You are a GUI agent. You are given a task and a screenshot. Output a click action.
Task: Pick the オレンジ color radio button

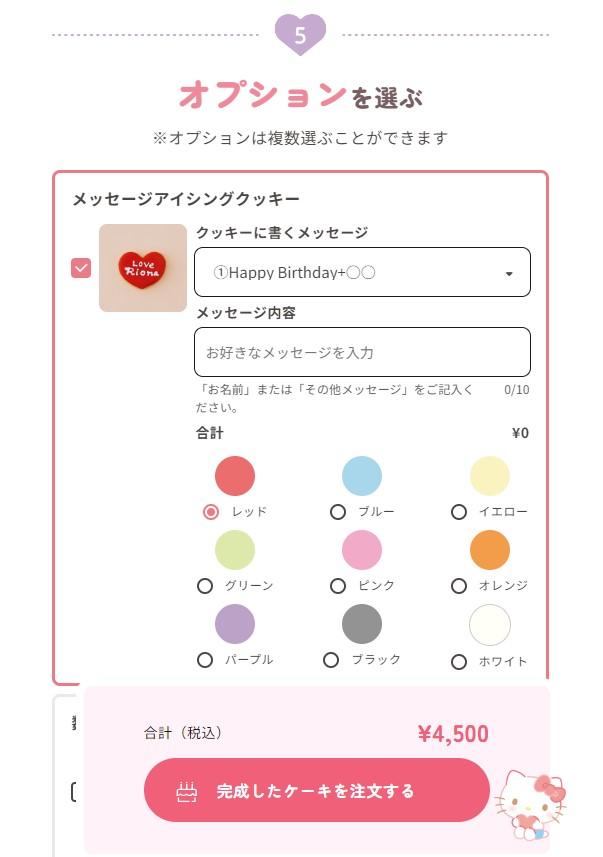[x=459, y=586]
